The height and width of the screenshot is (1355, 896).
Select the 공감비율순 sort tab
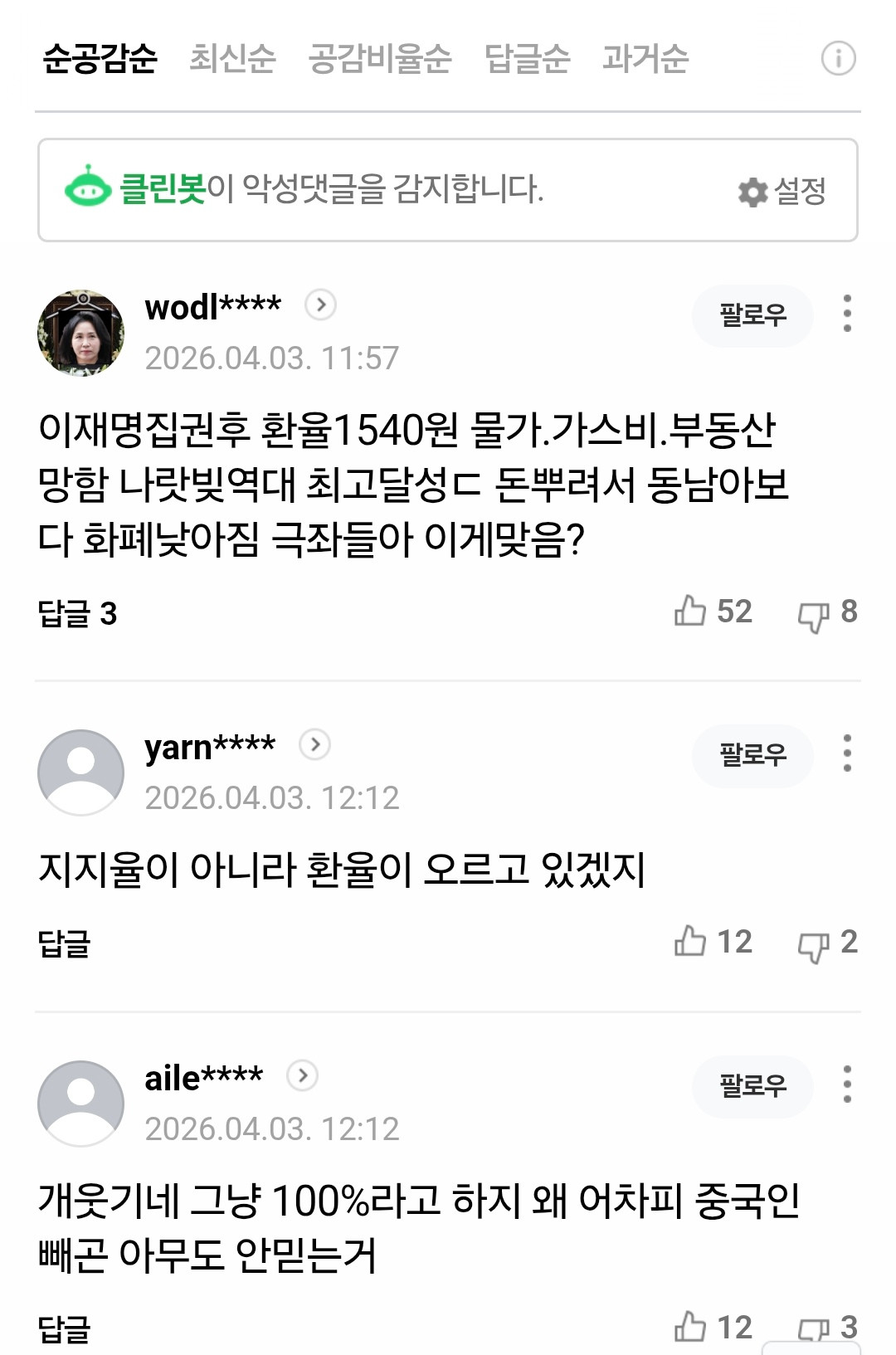[x=380, y=59]
